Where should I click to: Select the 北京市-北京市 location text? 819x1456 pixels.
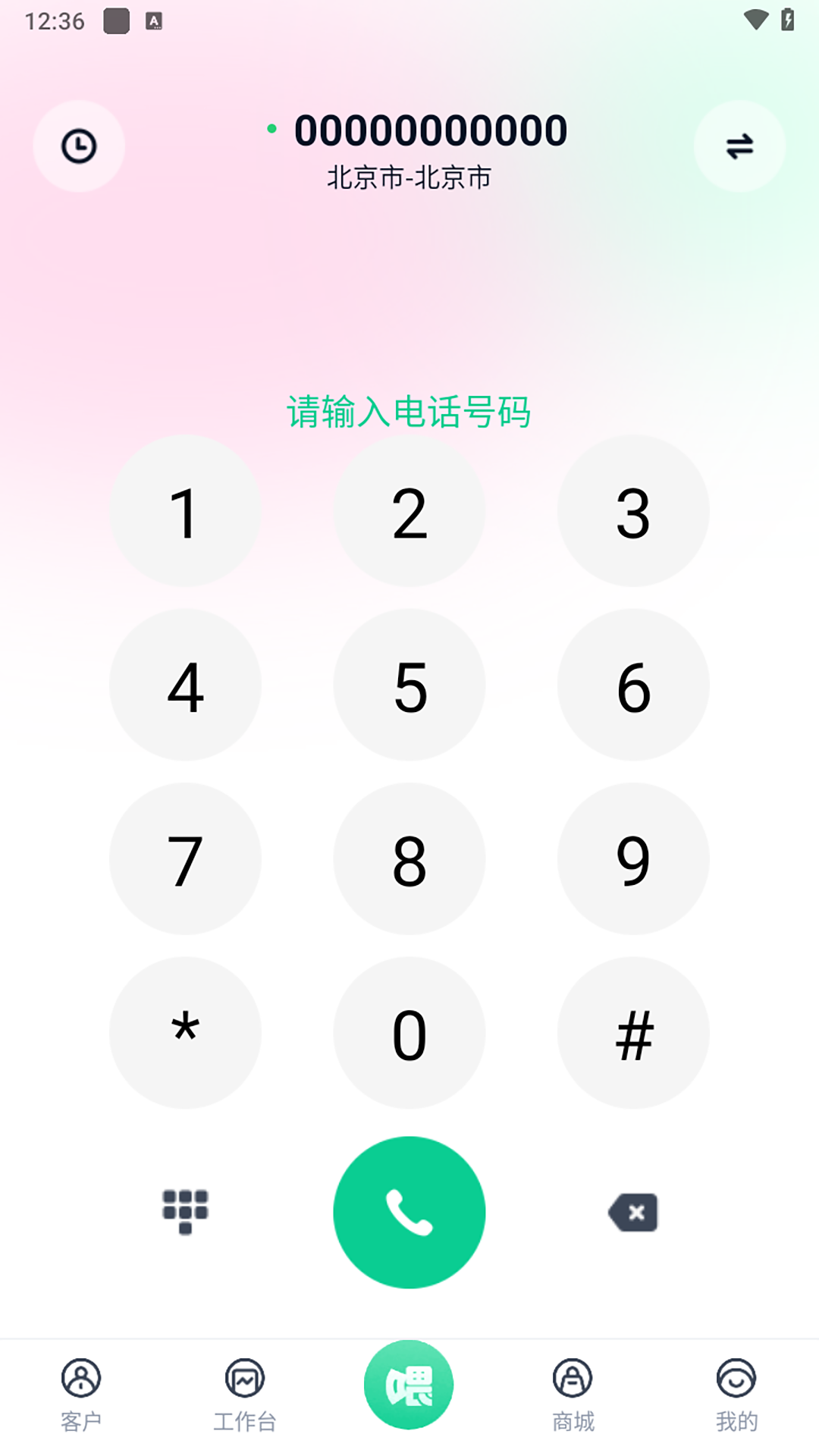[x=409, y=177]
